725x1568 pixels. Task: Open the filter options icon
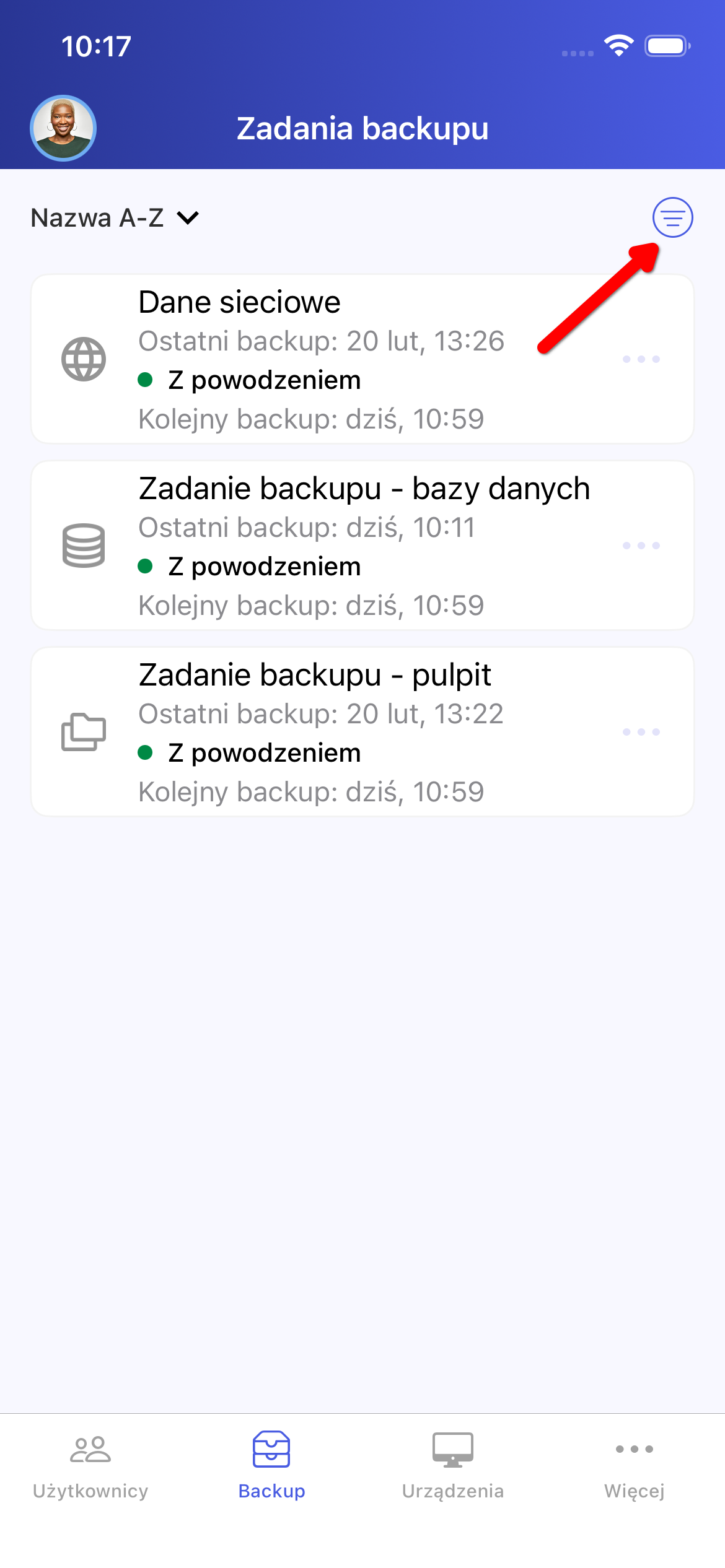[x=672, y=217]
